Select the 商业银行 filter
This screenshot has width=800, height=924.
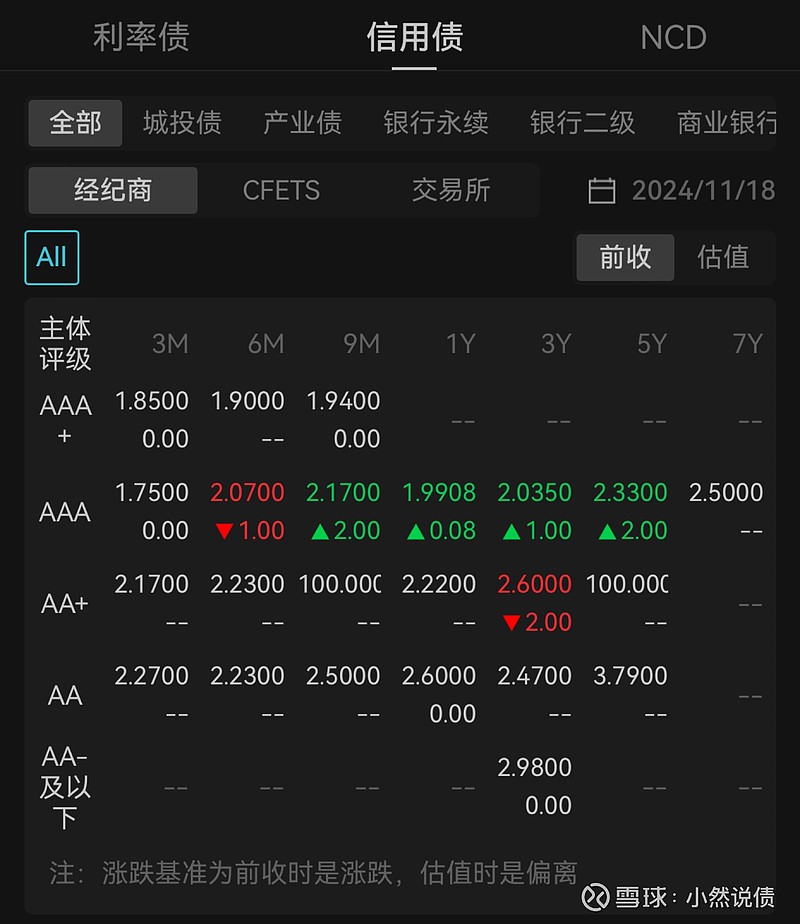(x=727, y=122)
